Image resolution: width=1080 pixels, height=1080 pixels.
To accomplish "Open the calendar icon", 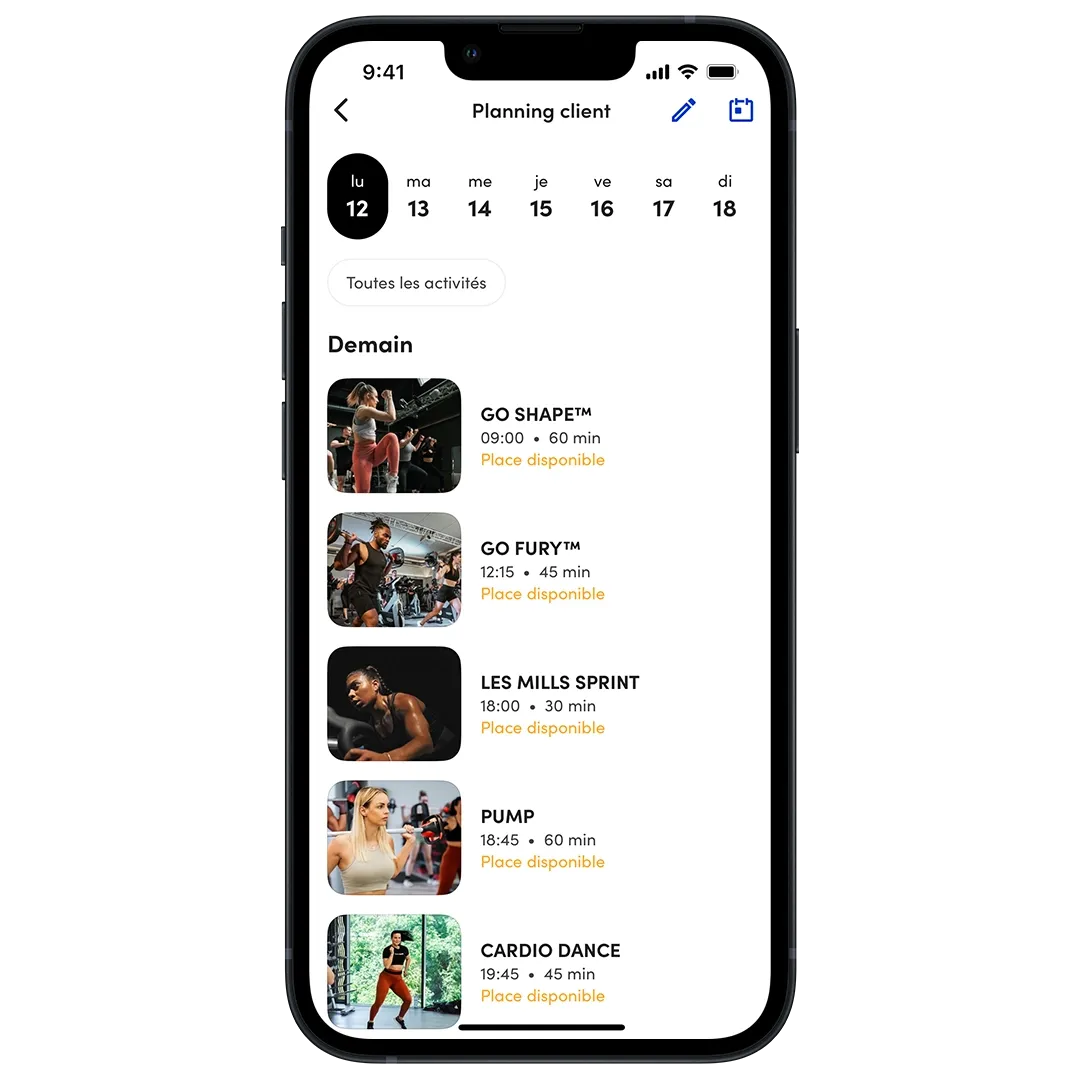I will click(x=740, y=110).
